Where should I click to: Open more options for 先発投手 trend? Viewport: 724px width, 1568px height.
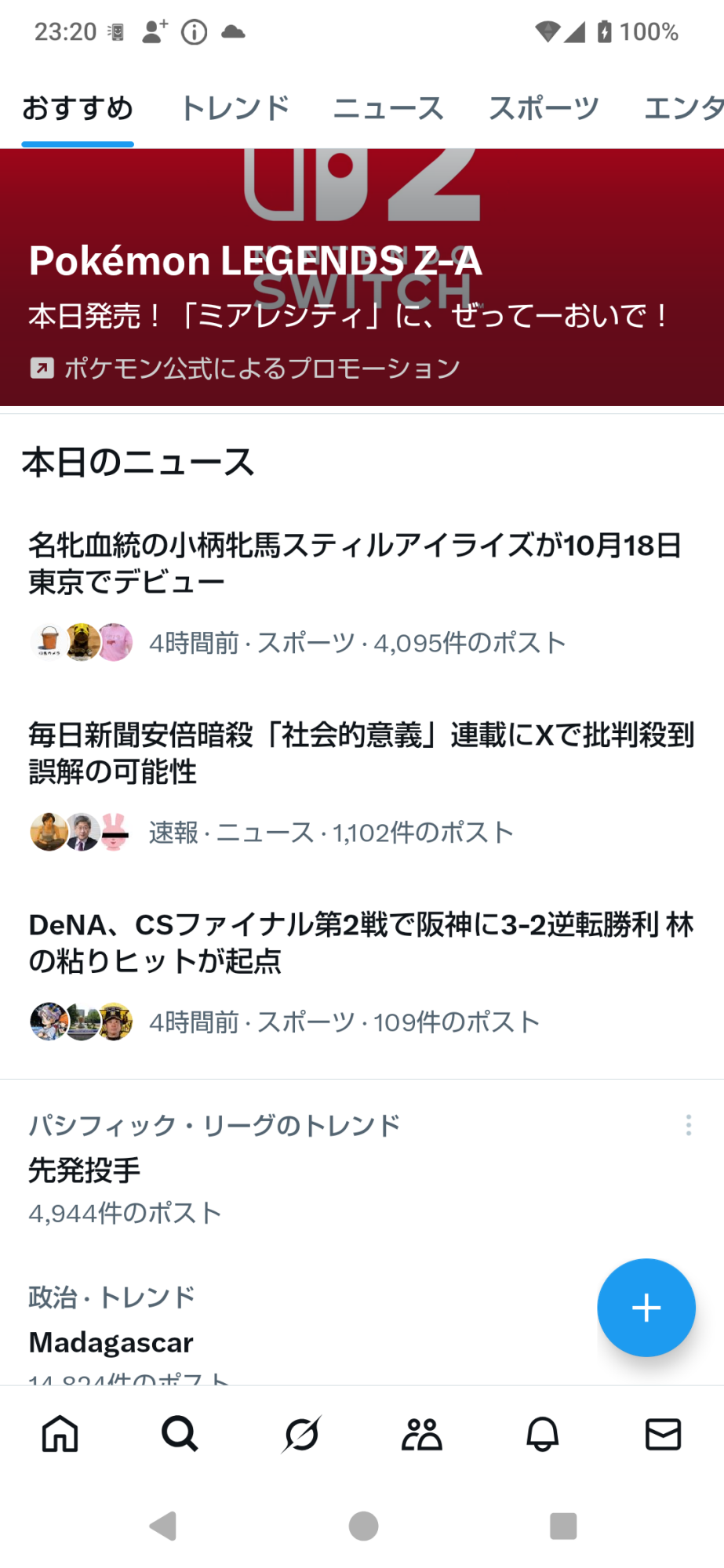coord(688,1125)
